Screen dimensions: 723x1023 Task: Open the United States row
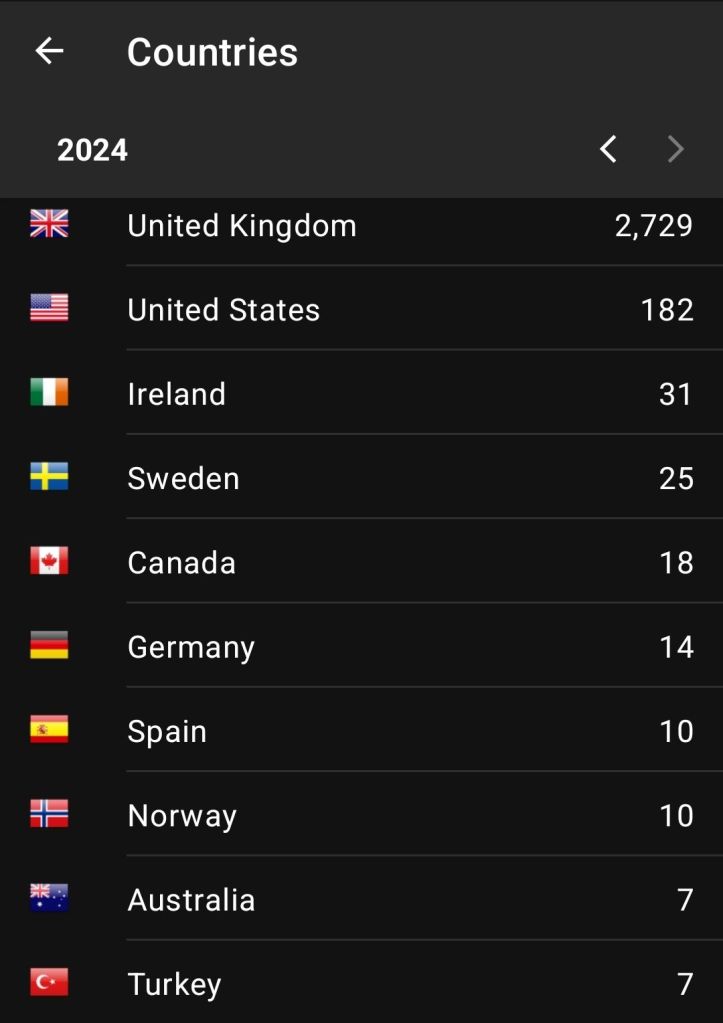point(361,310)
